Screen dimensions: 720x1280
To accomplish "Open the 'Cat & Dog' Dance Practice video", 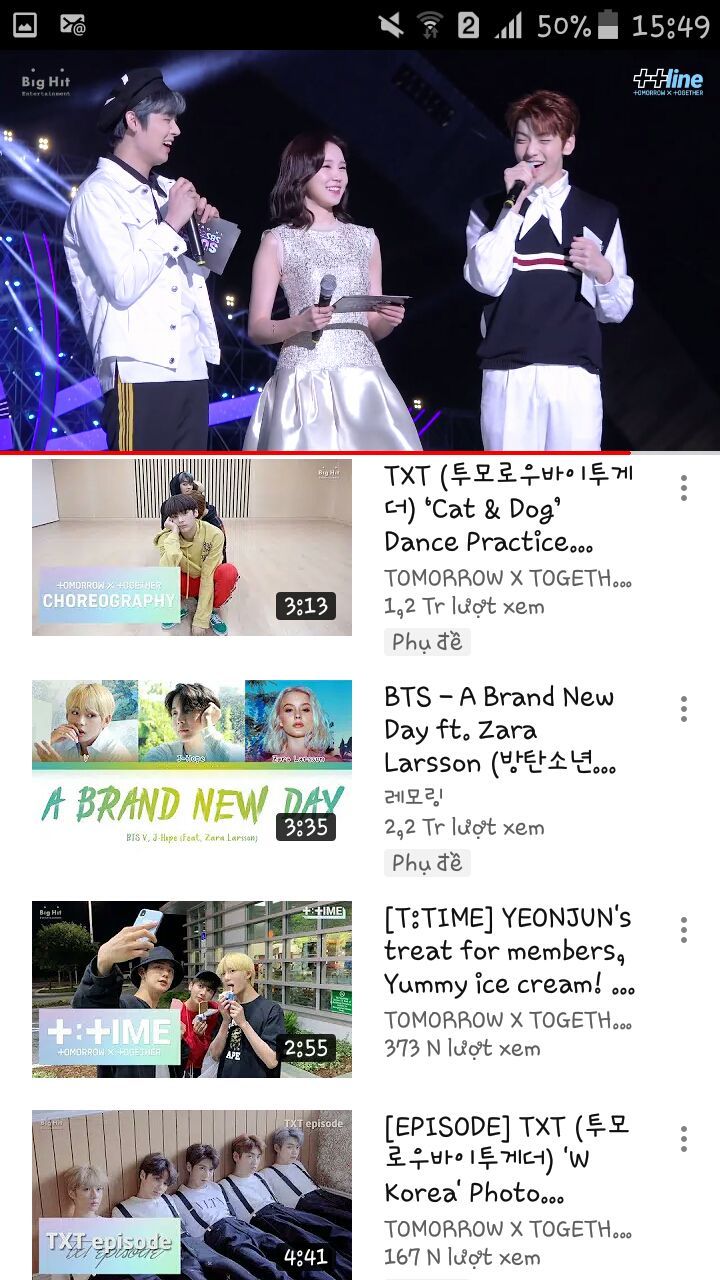I will (x=192, y=547).
